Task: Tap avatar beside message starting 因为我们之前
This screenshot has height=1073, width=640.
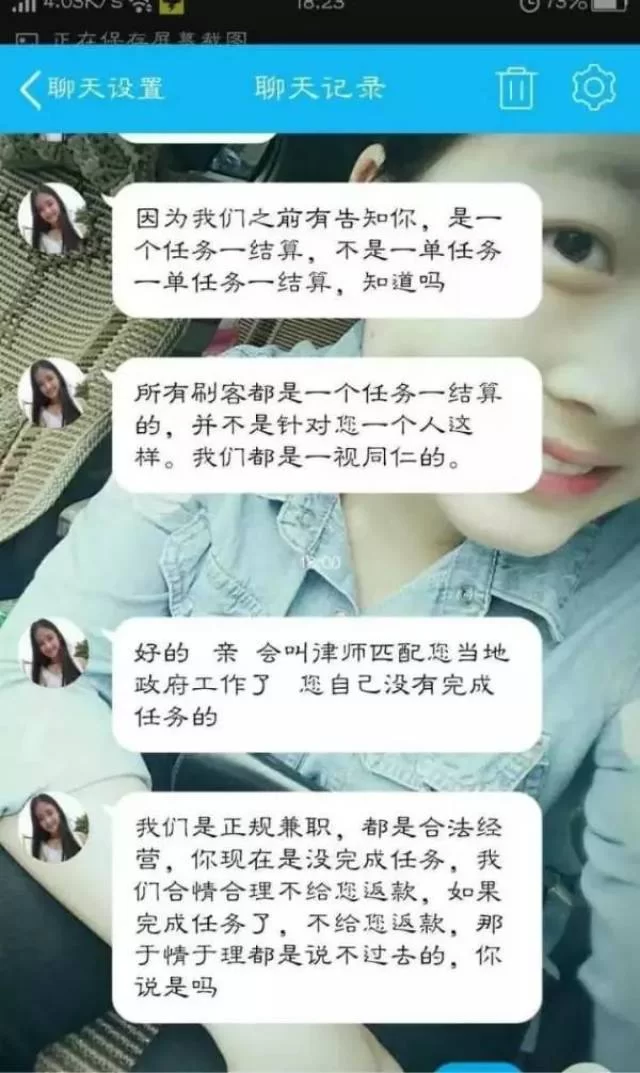Action: pos(52,218)
